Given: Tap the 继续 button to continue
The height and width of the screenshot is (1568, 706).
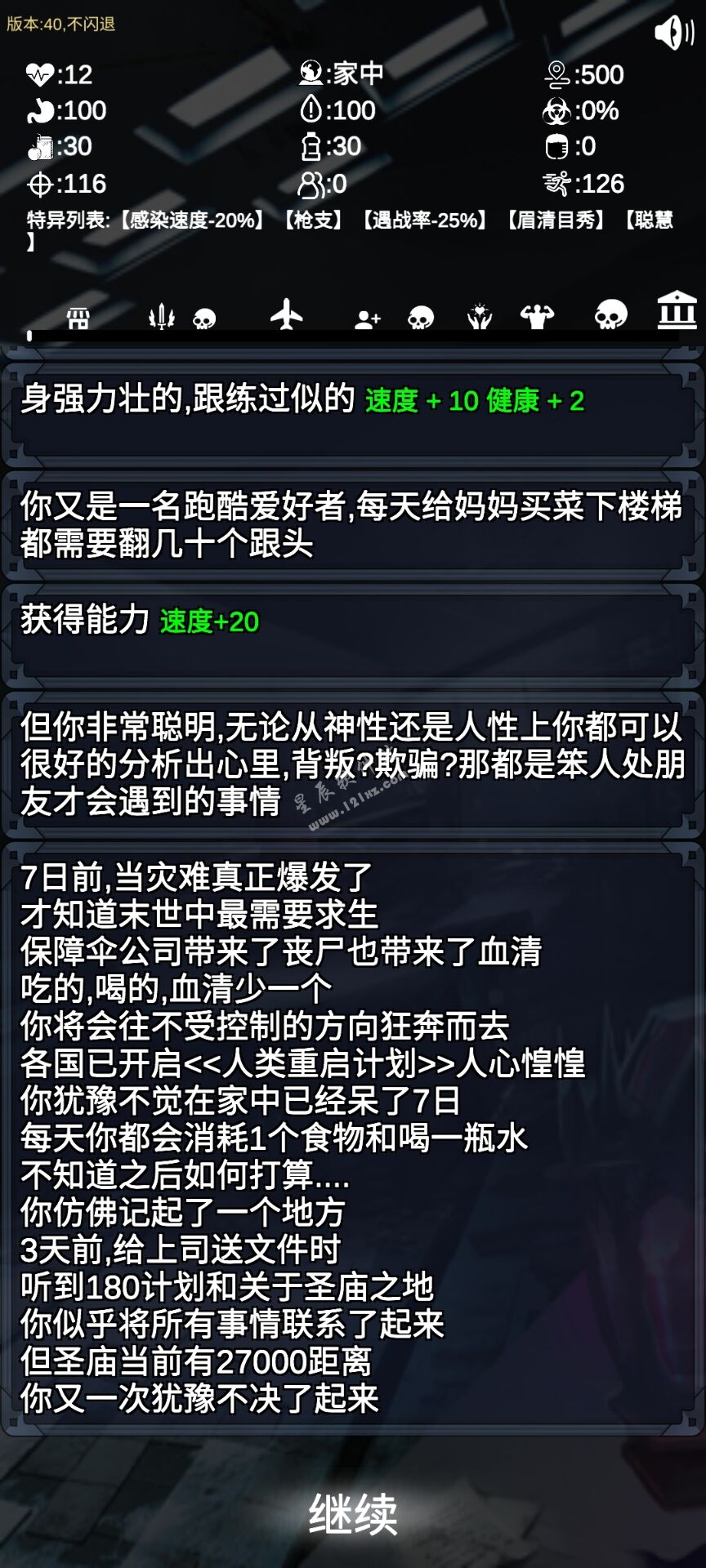Looking at the screenshot, I should pos(353,1514).
